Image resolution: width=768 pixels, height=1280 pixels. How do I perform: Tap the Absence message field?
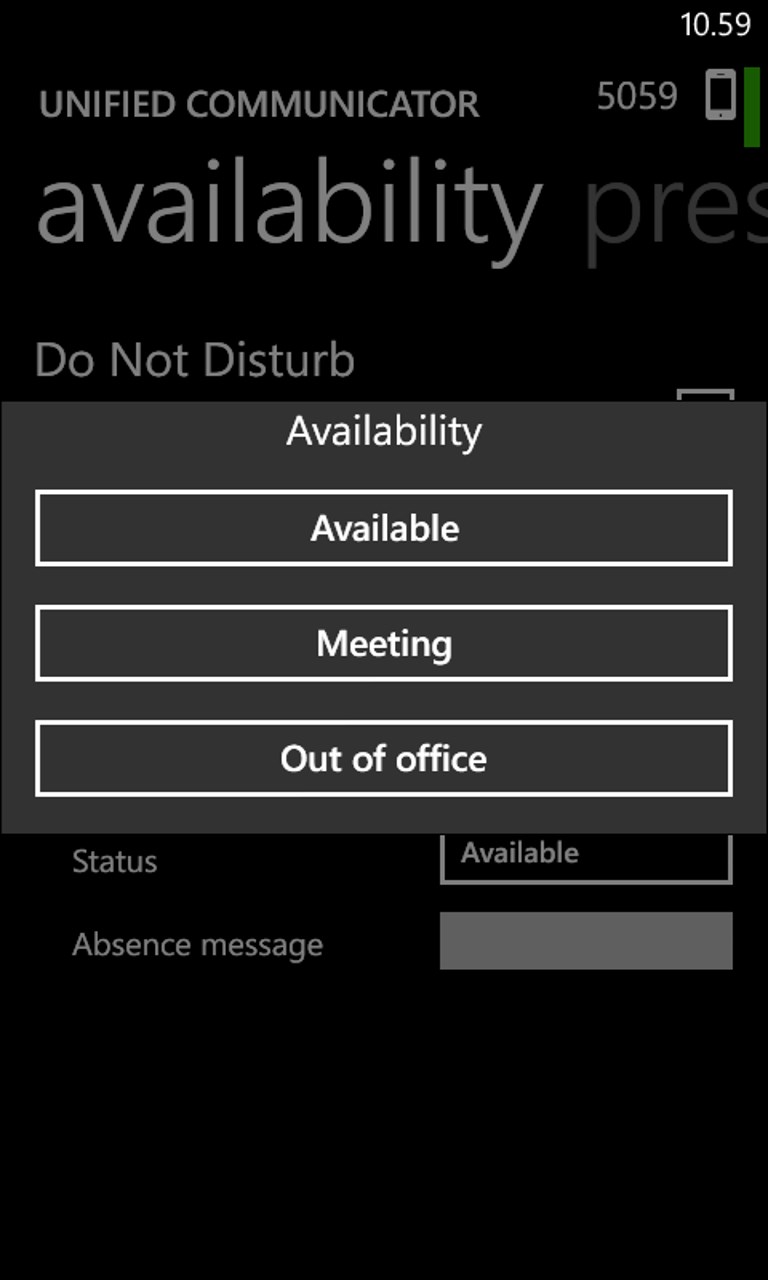click(585, 941)
